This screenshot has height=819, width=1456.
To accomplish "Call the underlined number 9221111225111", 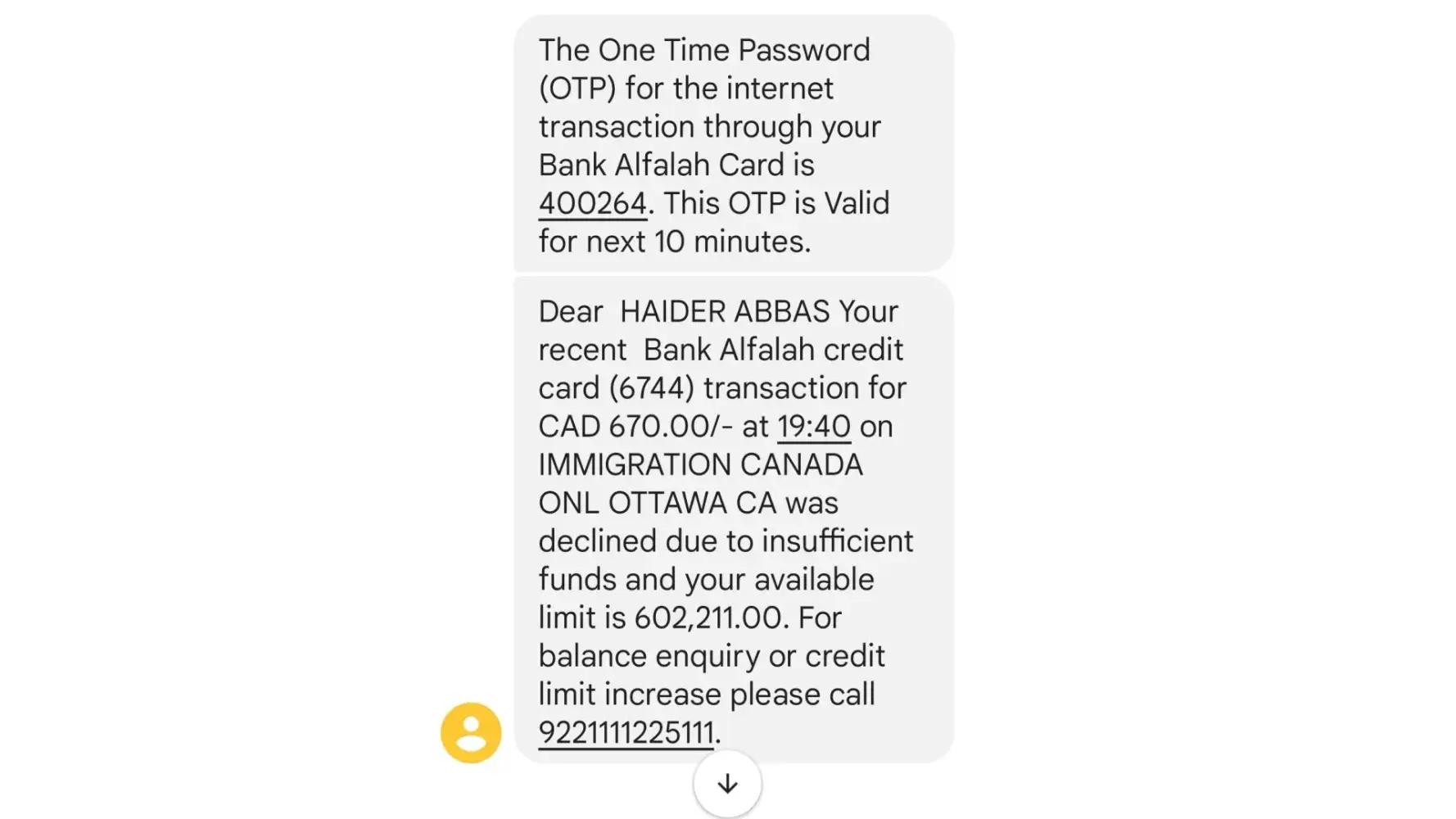I will coord(626,732).
